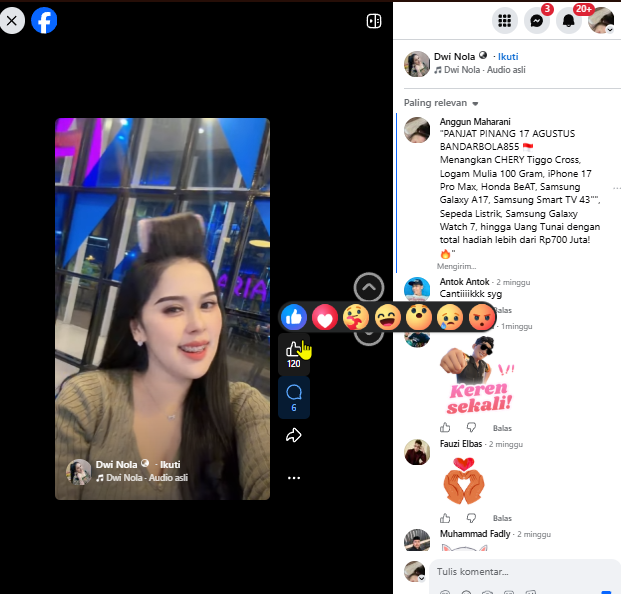
Task: Close the reel viewer
Action: click(x=12, y=21)
